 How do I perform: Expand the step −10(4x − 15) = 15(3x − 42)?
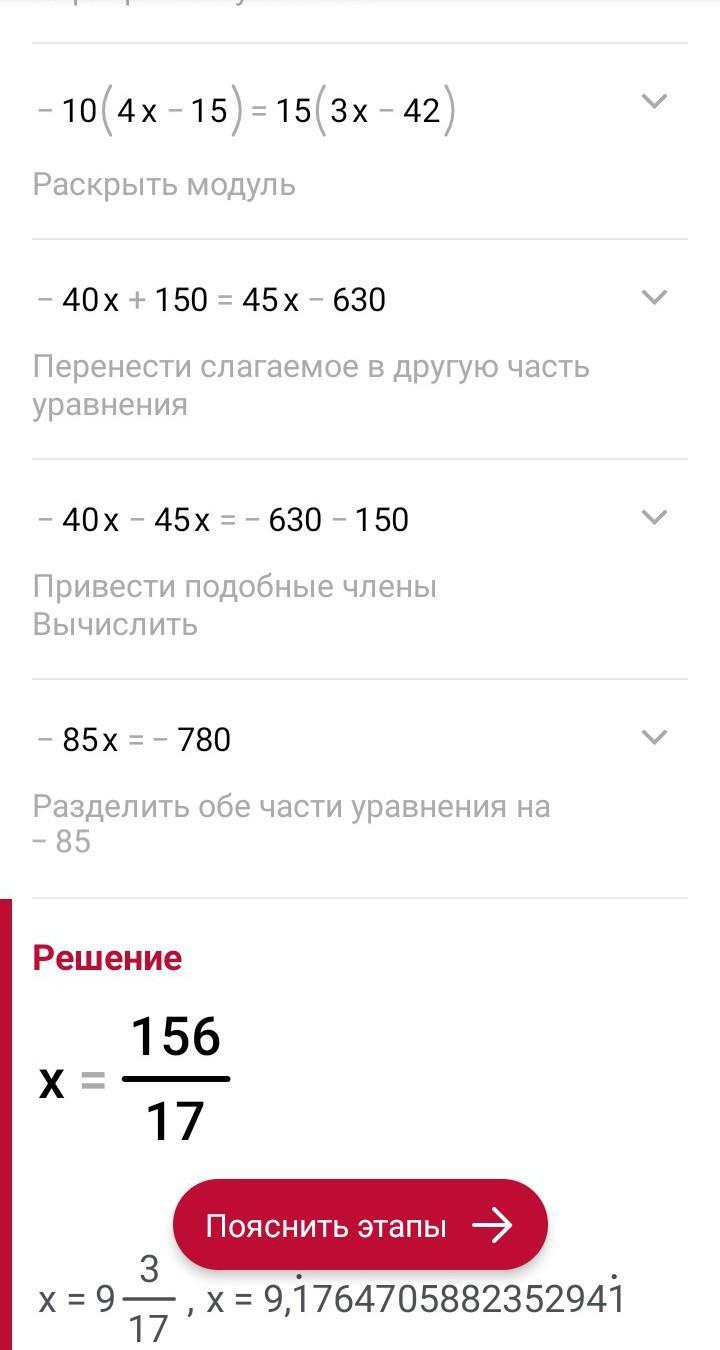(653, 101)
